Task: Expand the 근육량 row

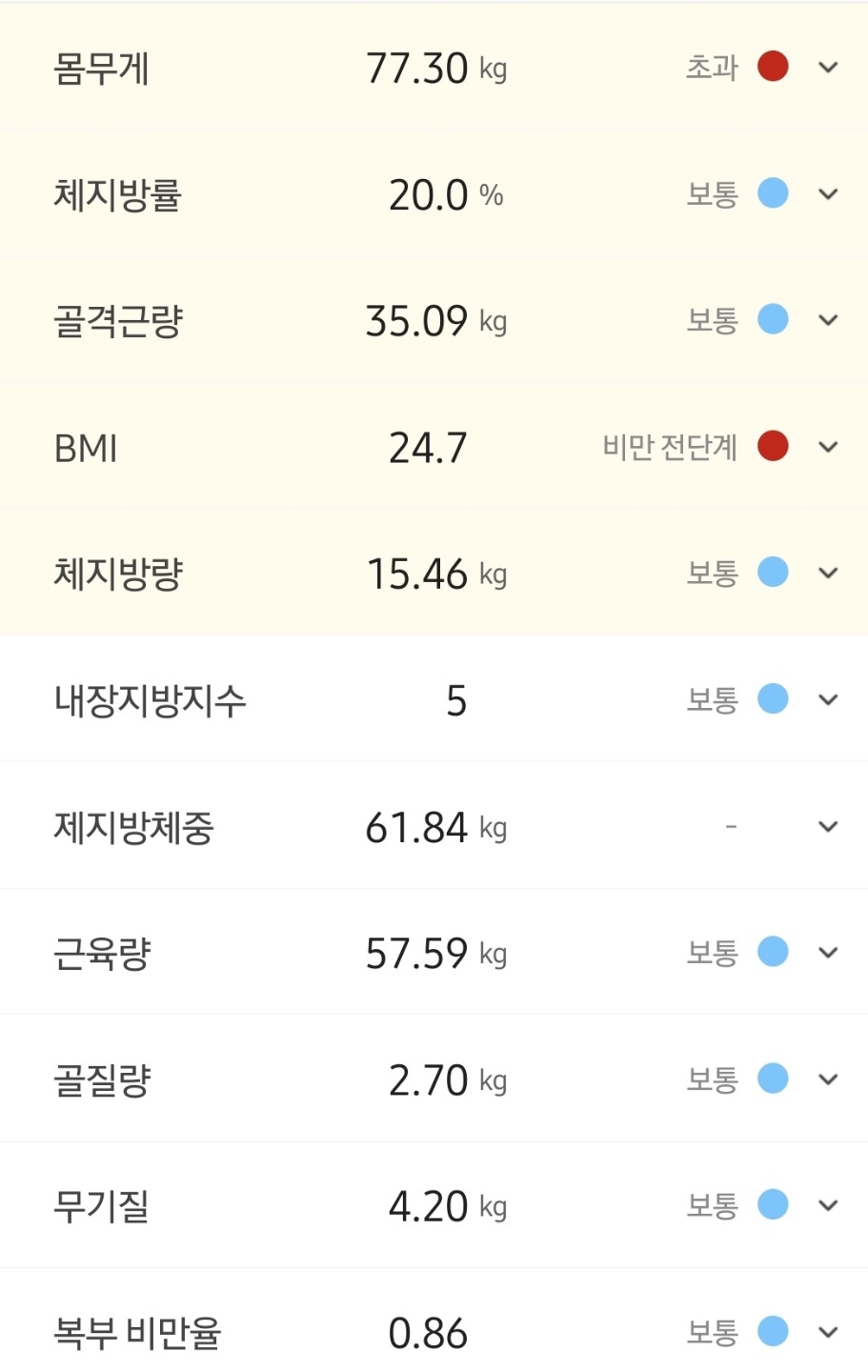Action: point(828,952)
